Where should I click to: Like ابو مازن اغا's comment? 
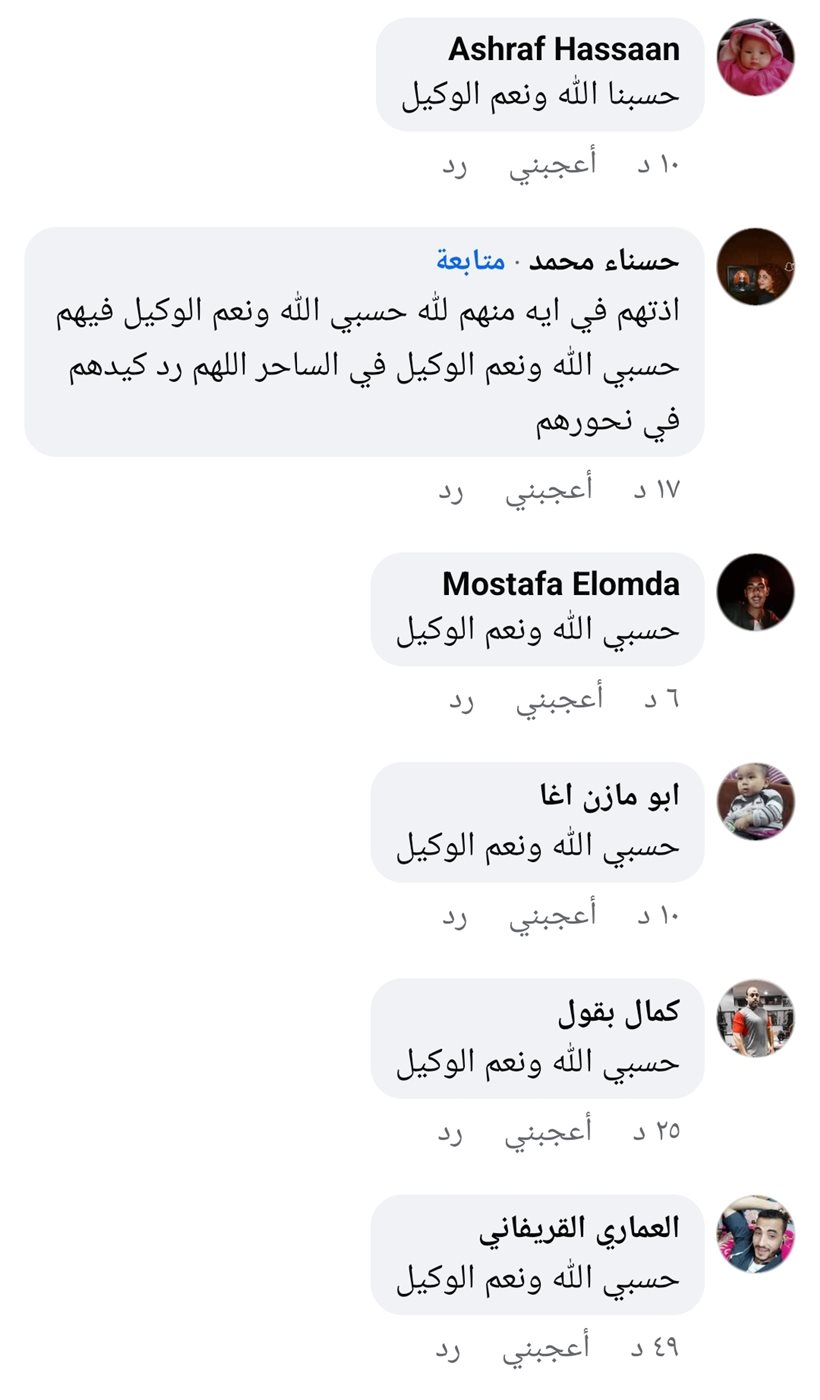pyautogui.click(x=552, y=916)
